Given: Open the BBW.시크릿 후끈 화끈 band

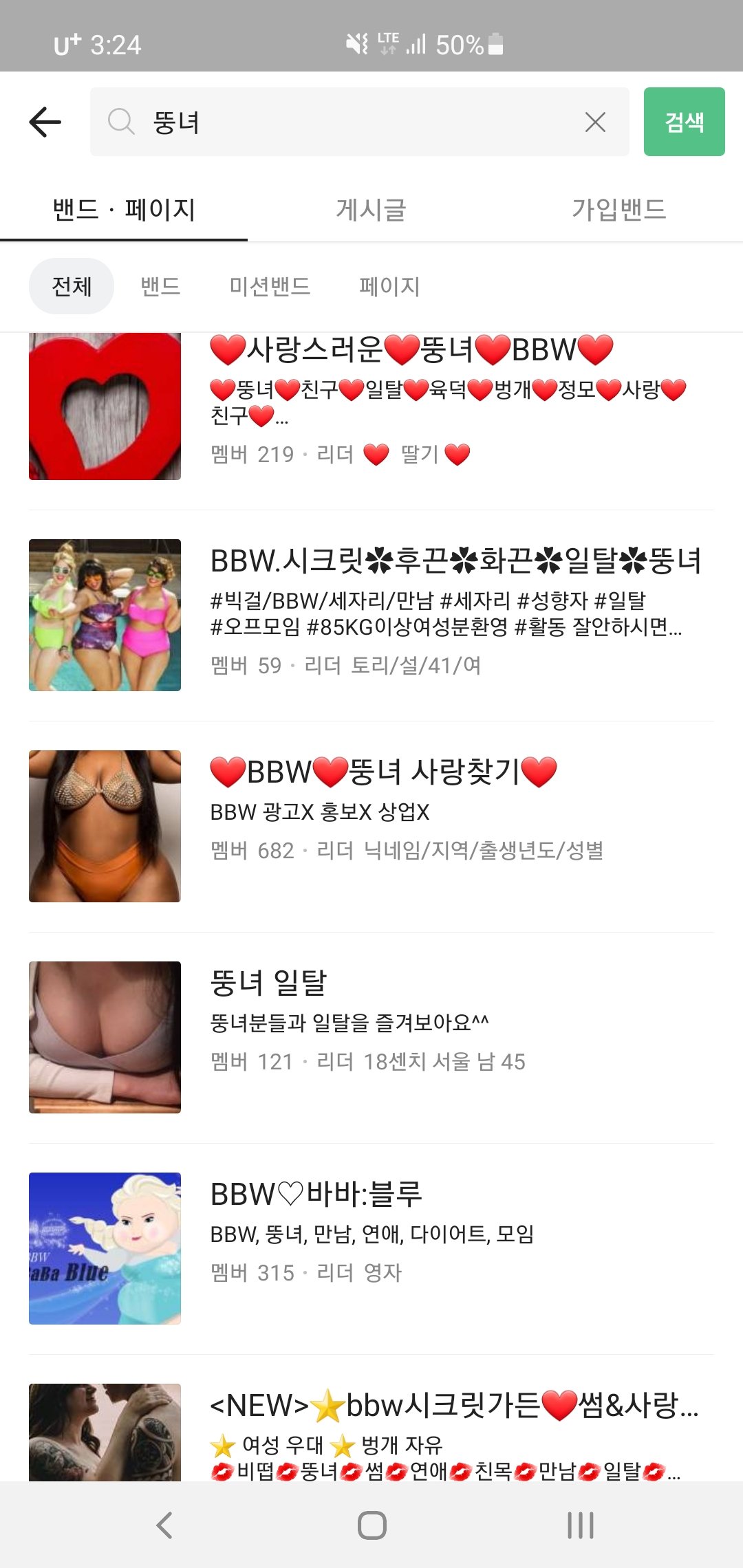Looking at the screenshot, I should tap(455, 561).
